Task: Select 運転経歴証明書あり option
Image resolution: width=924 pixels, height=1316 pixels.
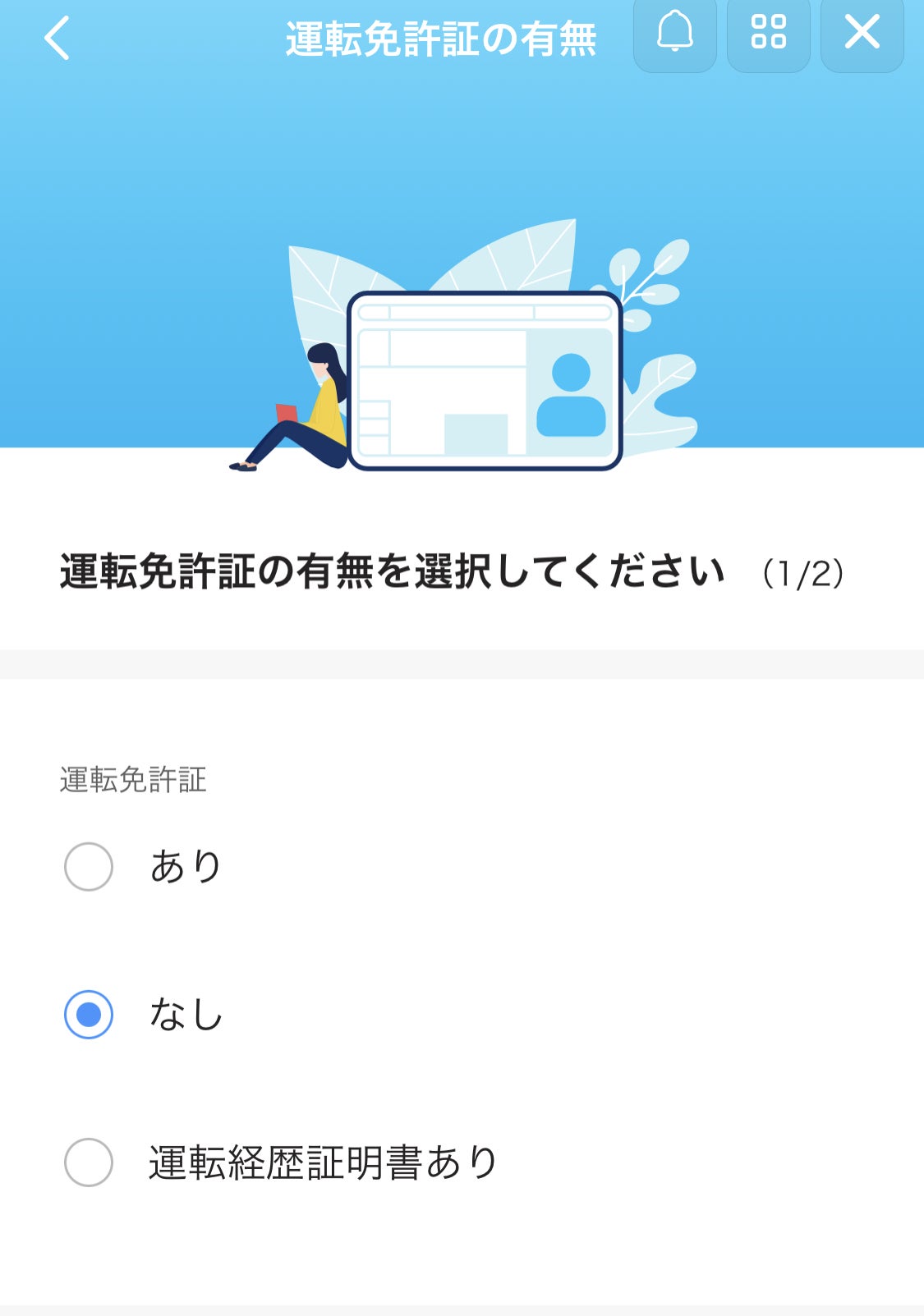Action: (89, 1162)
